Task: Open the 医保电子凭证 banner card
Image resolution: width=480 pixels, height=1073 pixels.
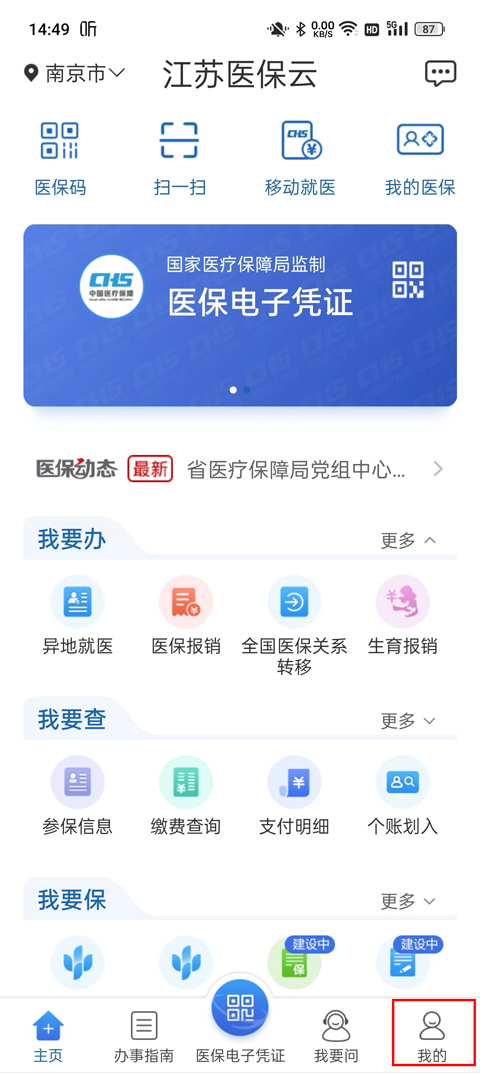Action: point(240,315)
